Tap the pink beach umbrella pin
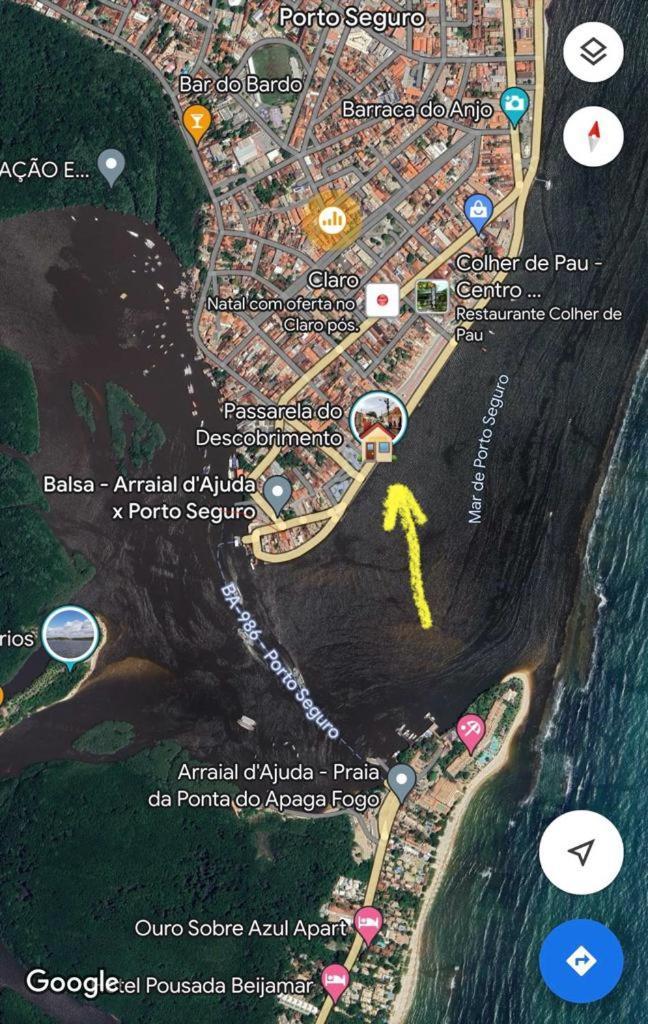Screen dimensions: 648x1024 click(470, 730)
